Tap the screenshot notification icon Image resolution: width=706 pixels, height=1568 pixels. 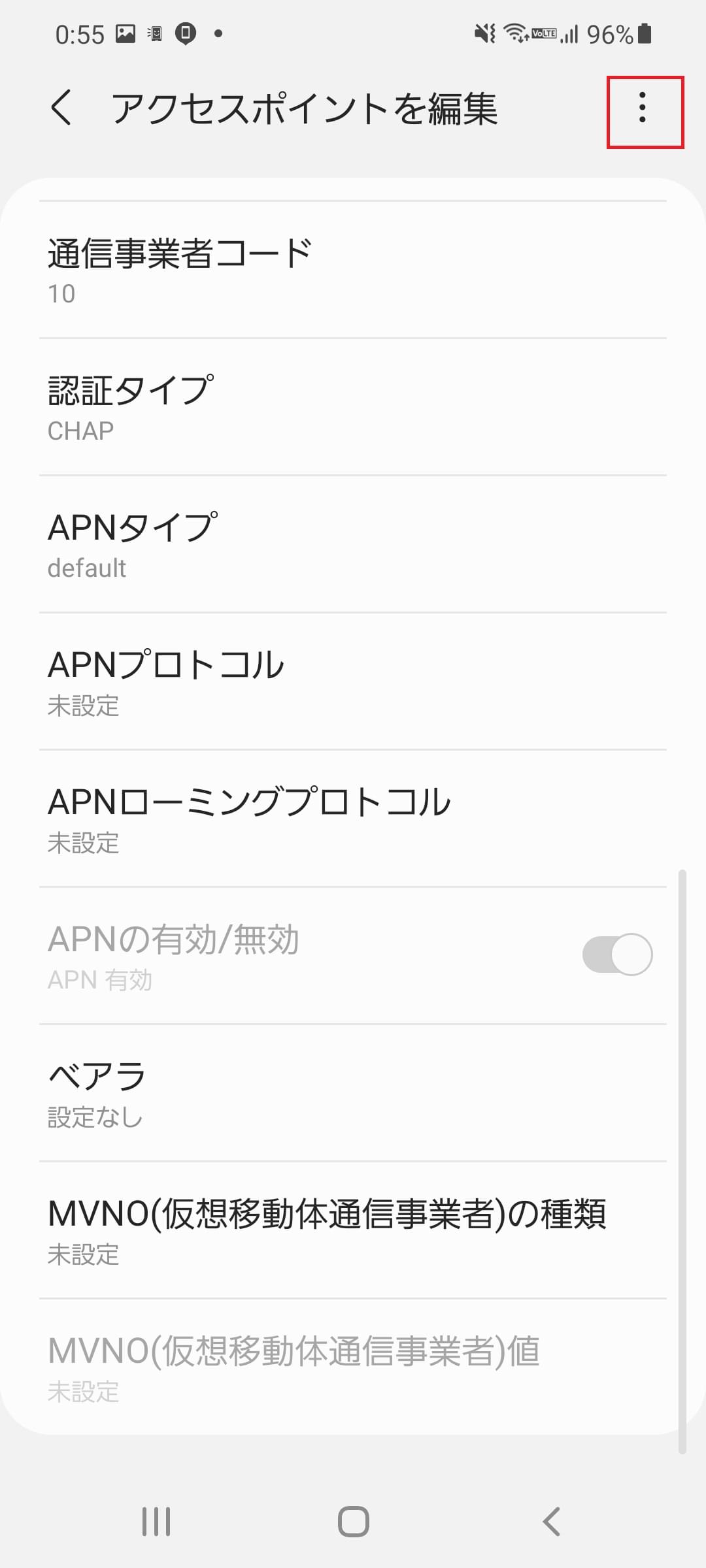(124, 33)
